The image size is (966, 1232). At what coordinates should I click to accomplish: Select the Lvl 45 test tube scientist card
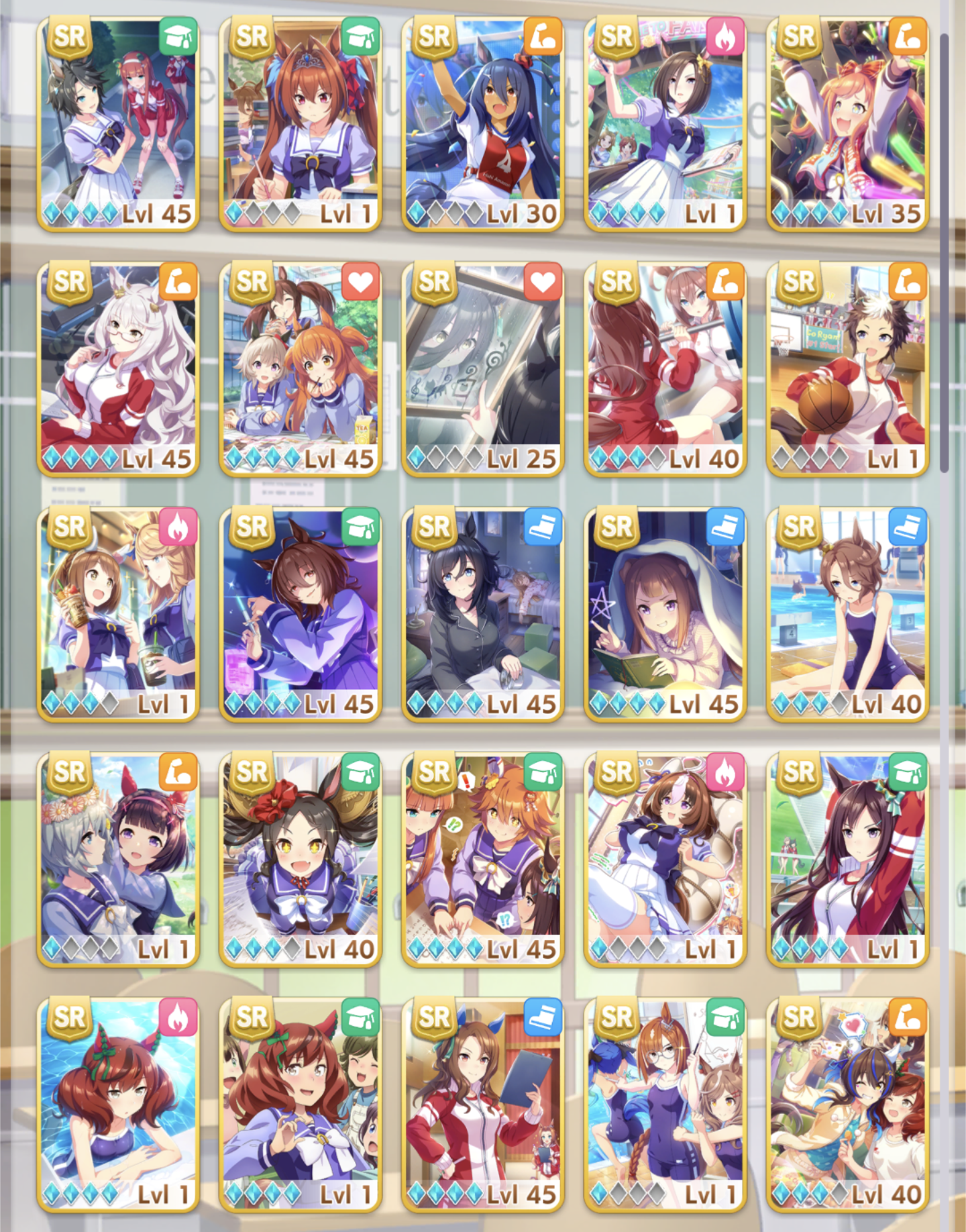(x=301, y=614)
